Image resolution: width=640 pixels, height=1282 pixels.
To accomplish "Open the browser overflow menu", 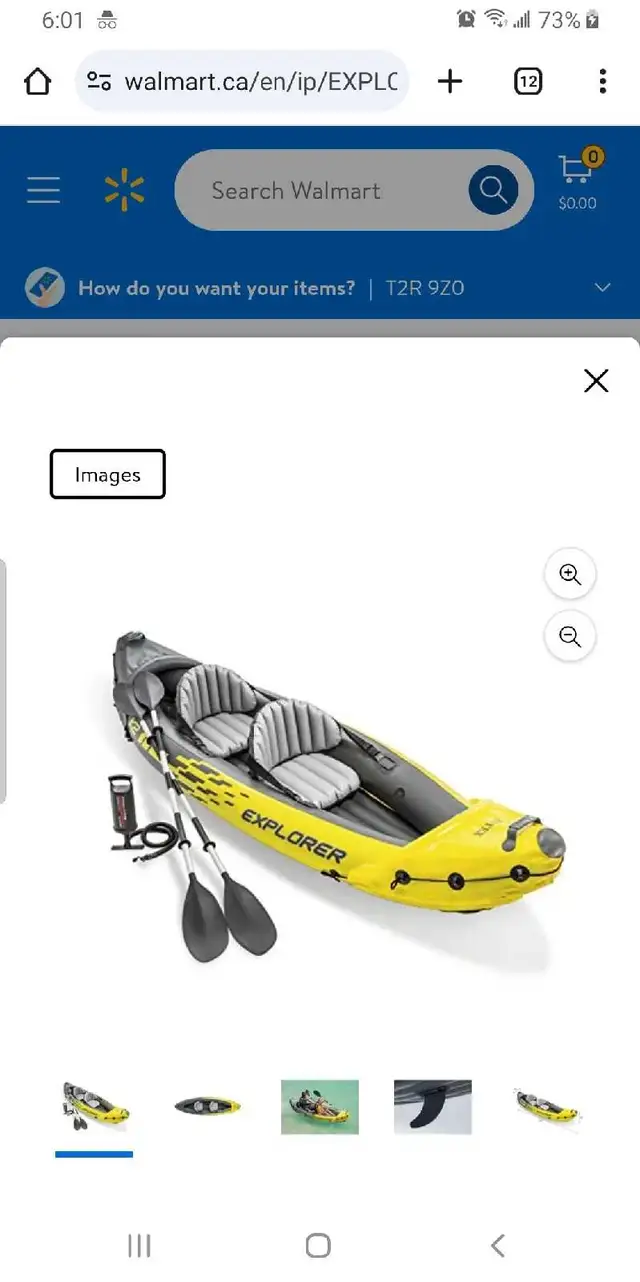I will 602,81.
